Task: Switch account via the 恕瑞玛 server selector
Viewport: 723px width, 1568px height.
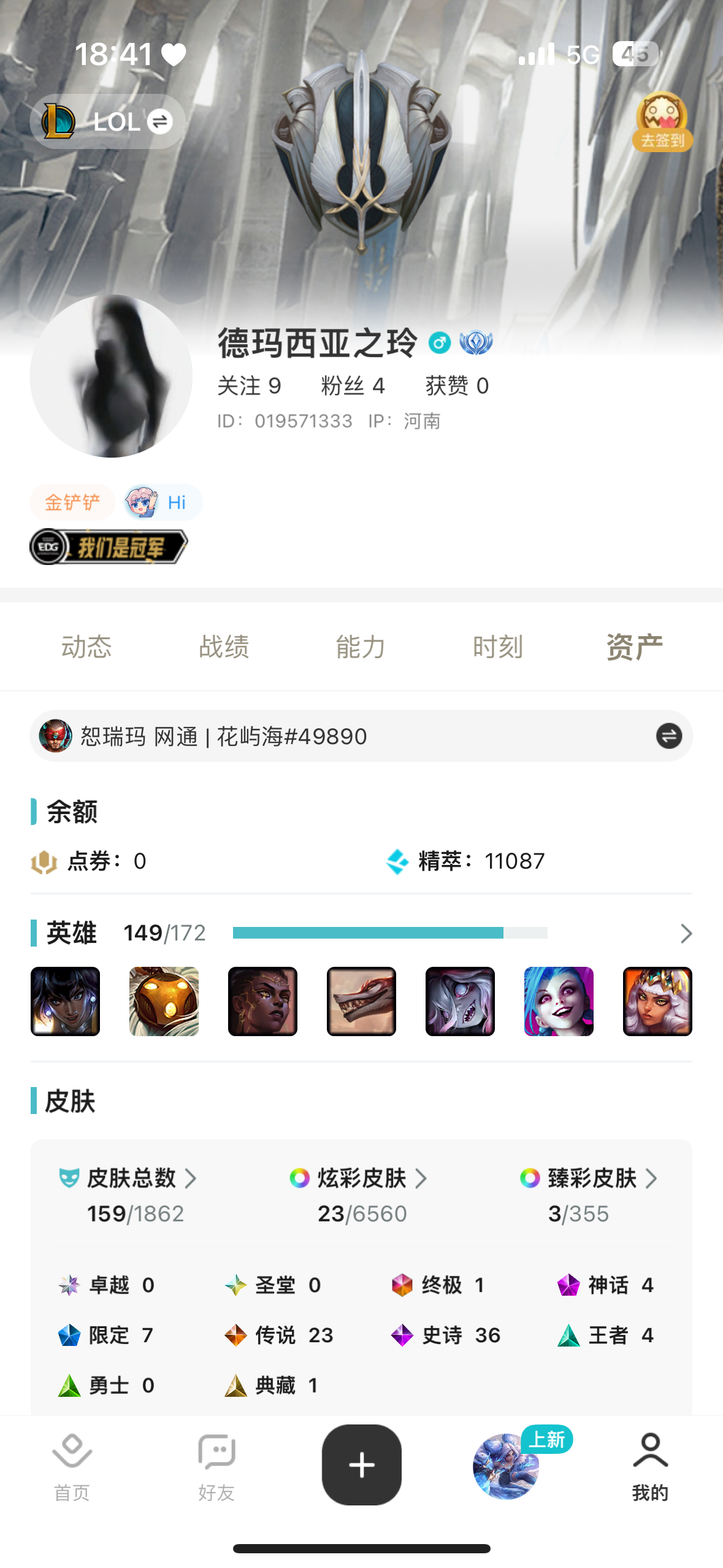Action: 361,736
